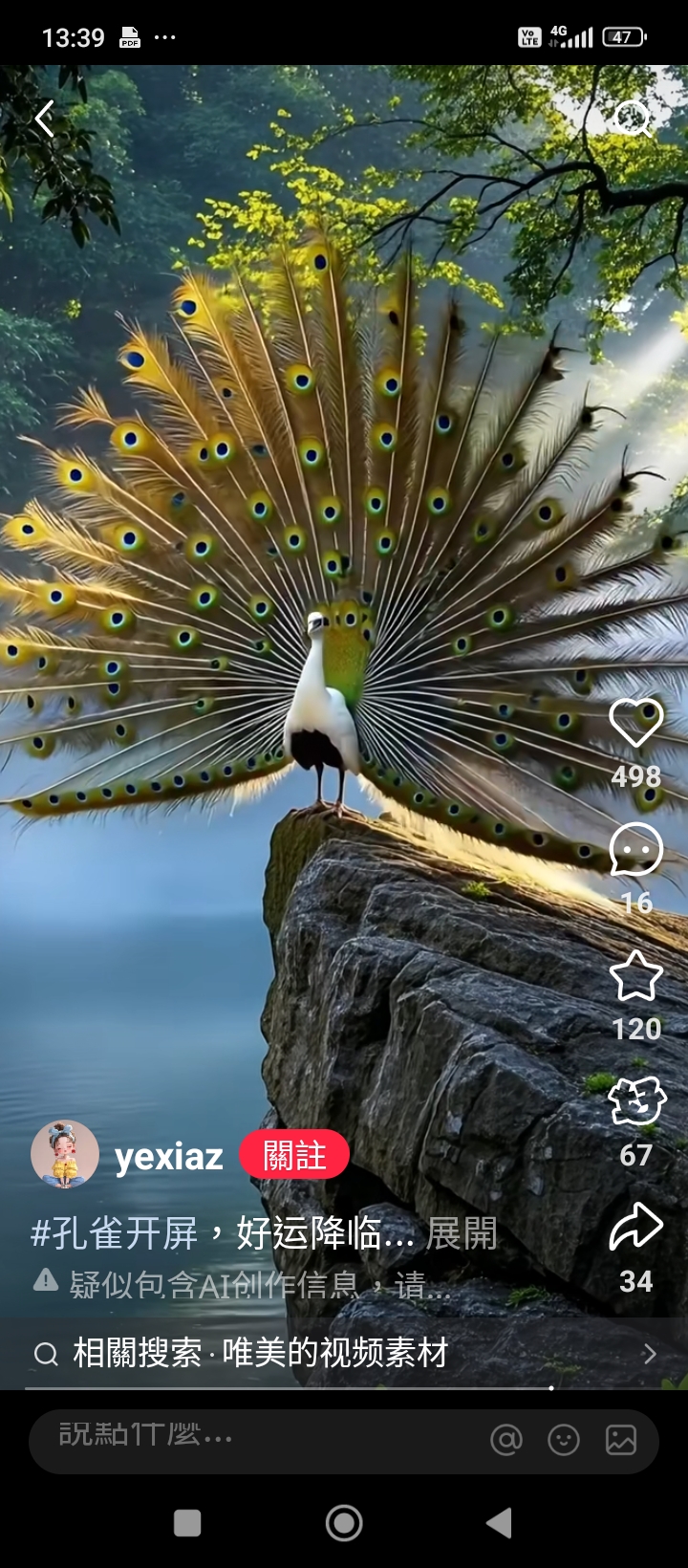Follow yexiaz with the red 關註 button
Screen dimensions: 688x1568
(x=294, y=1155)
